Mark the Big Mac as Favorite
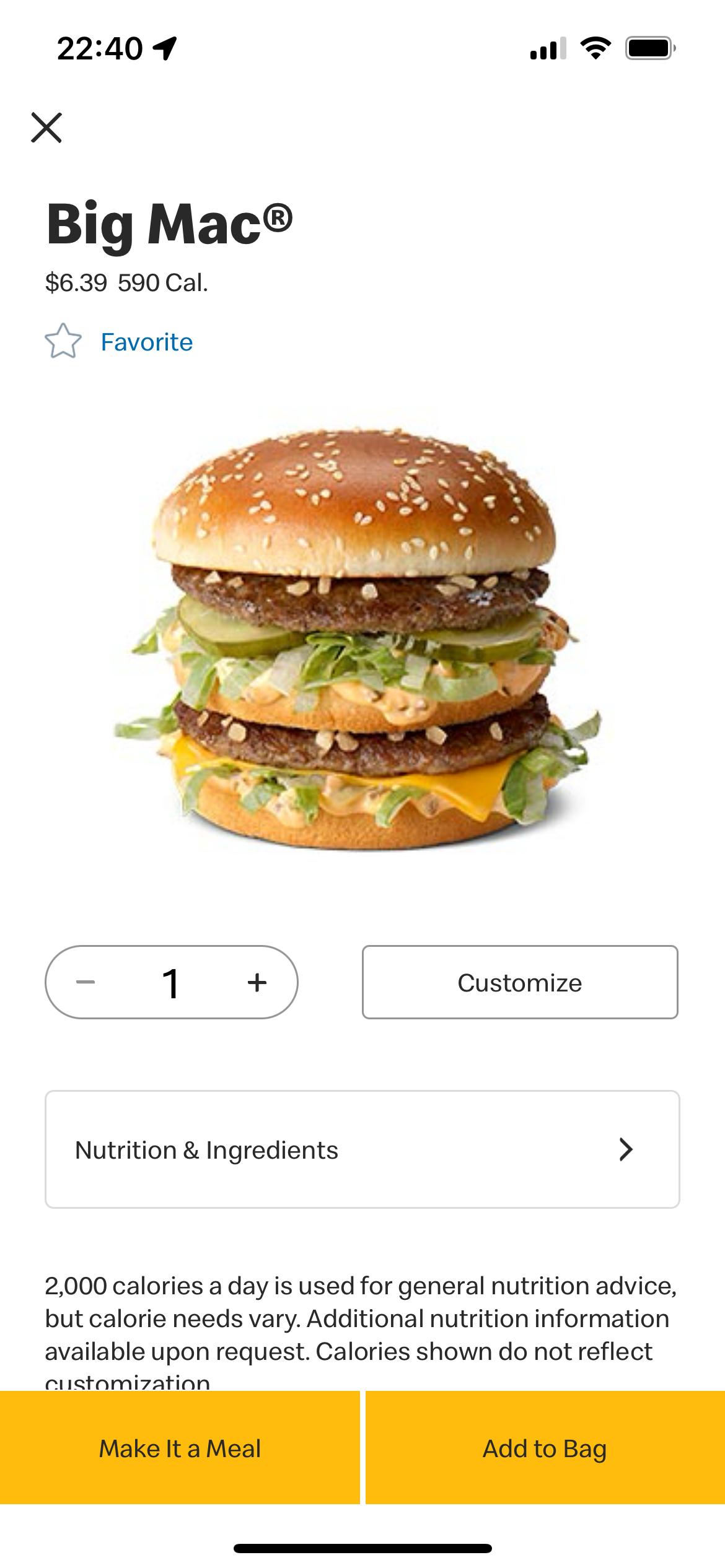 [x=119, y=341]
